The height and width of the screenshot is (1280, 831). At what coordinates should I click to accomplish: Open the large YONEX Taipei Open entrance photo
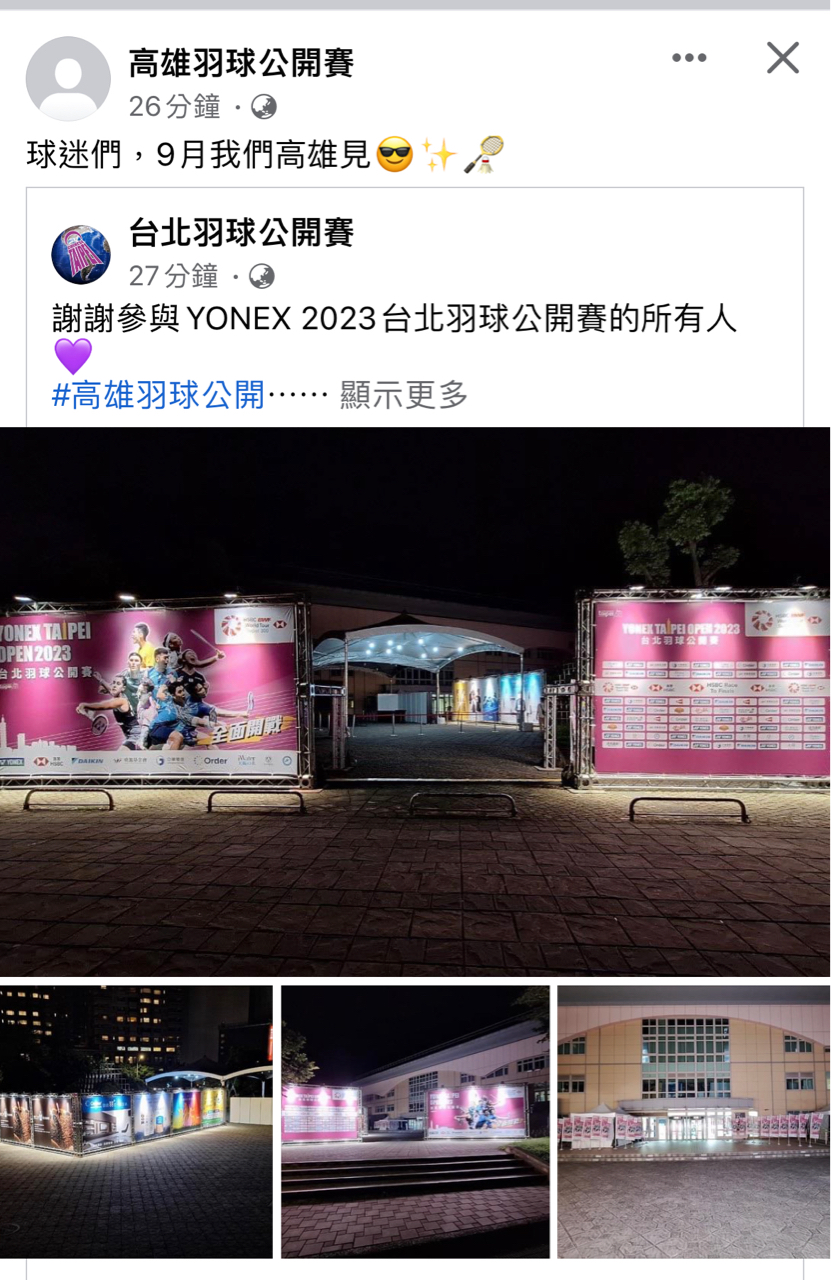(x=415, y=700)
